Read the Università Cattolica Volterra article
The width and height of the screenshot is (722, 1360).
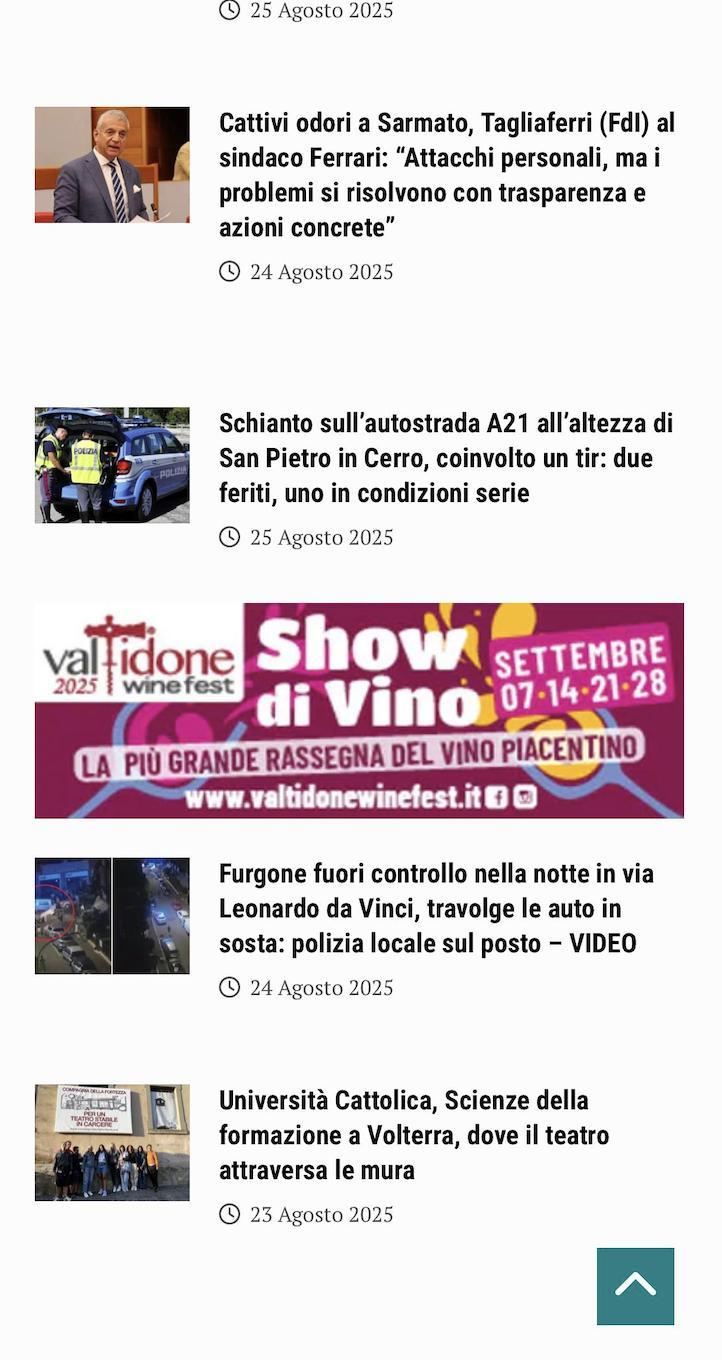pos(414,1135)
